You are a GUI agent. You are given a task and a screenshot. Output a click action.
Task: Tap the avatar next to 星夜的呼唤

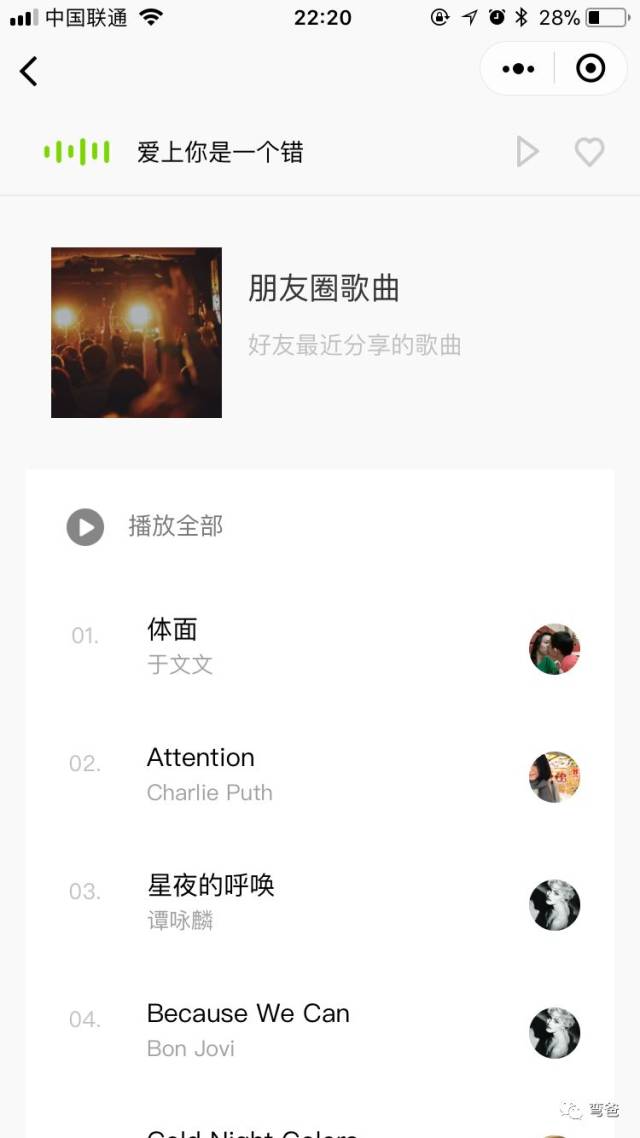[x=555, y=905]
